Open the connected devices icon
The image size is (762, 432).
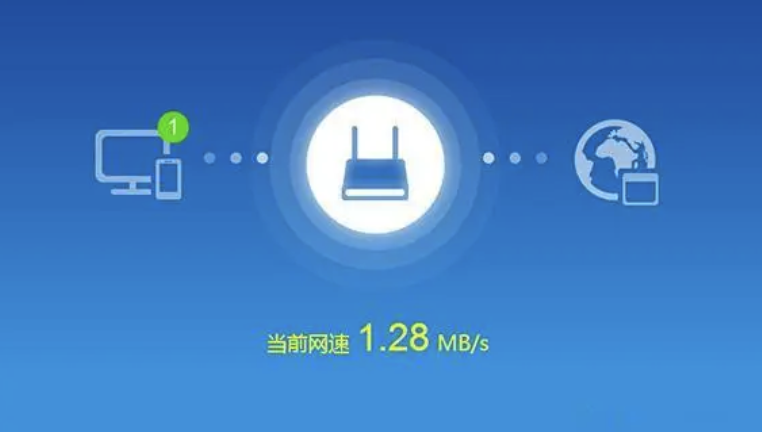click(138, 162)
